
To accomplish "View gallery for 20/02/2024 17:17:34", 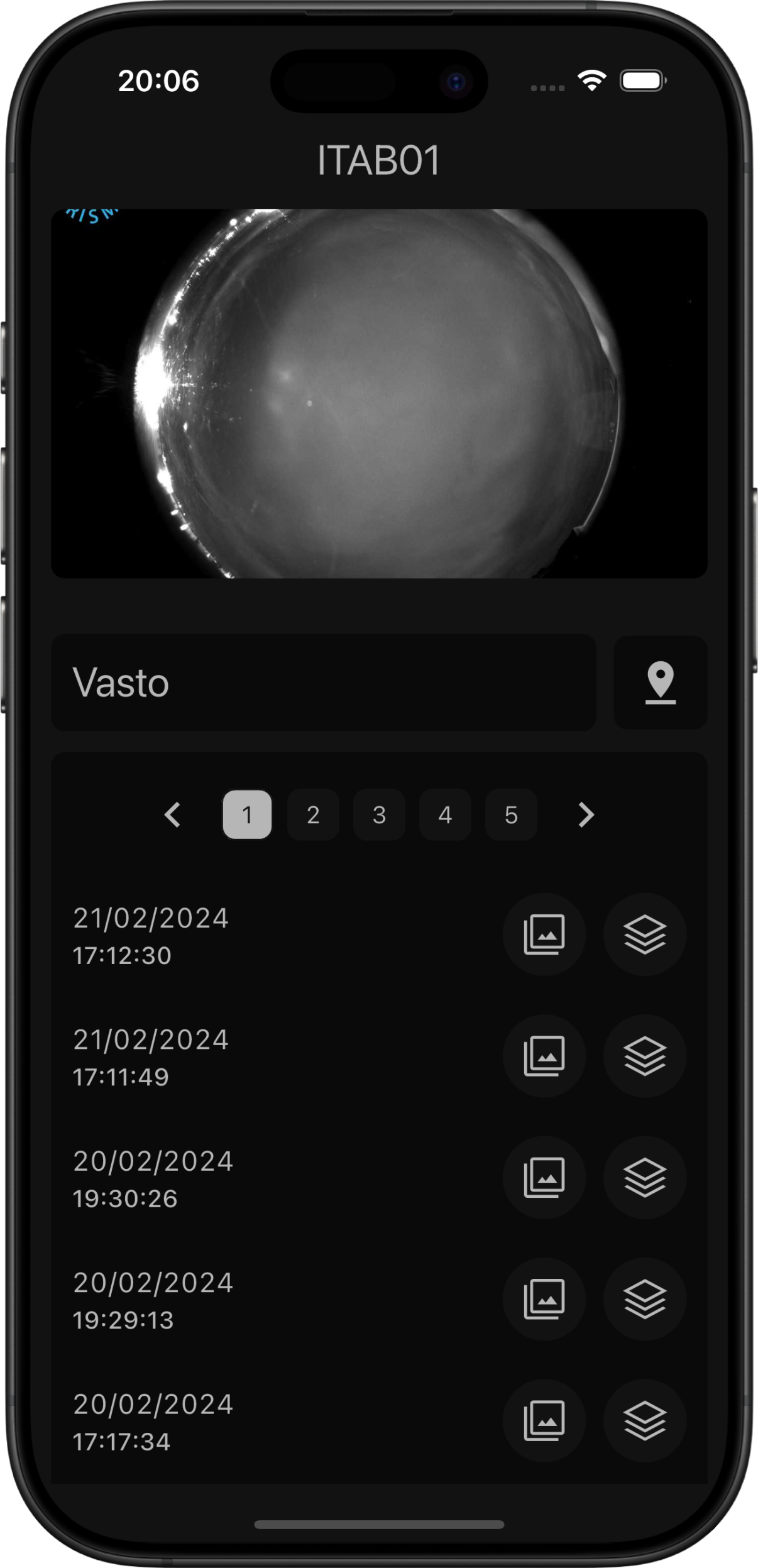I will click(544, 1421).
